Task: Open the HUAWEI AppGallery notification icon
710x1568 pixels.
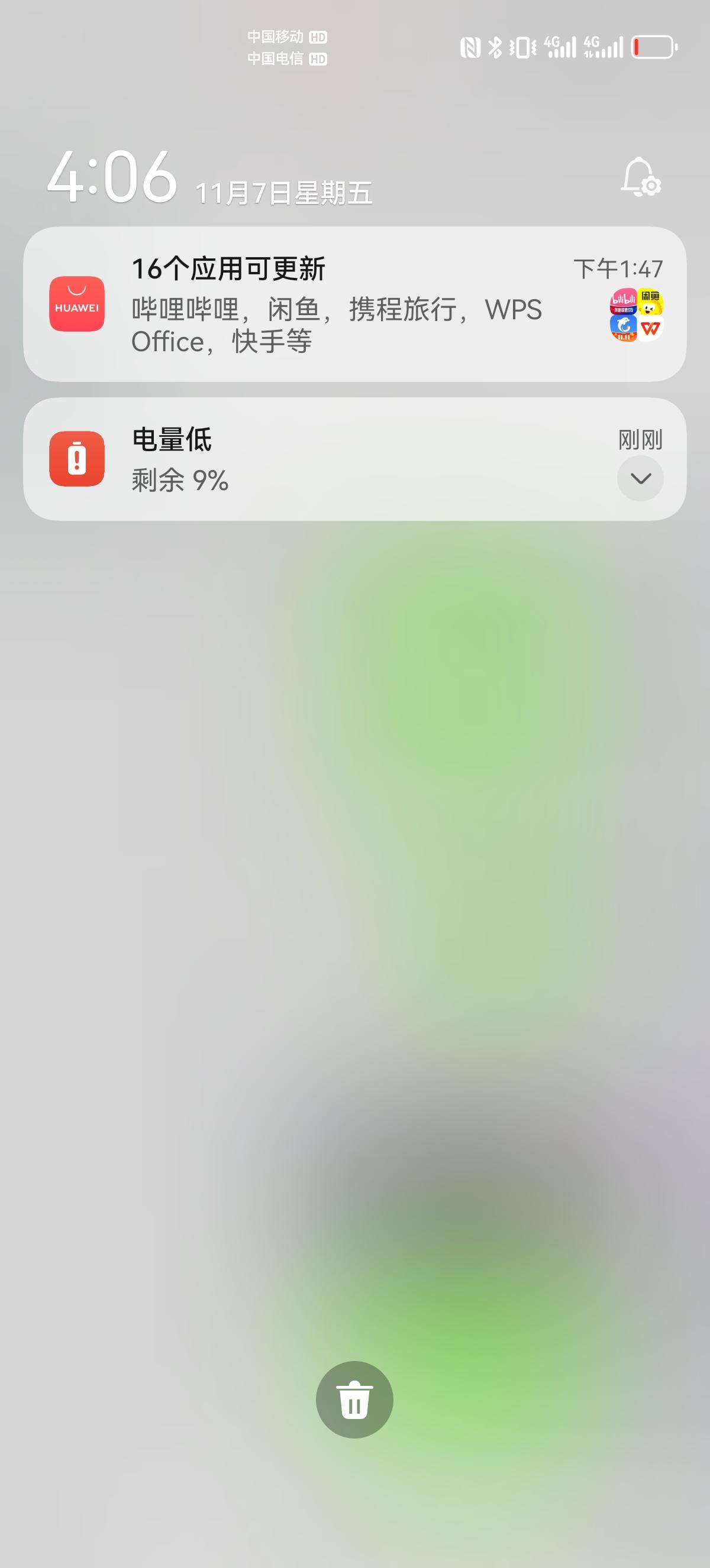Action: click(x=77, y=307)
